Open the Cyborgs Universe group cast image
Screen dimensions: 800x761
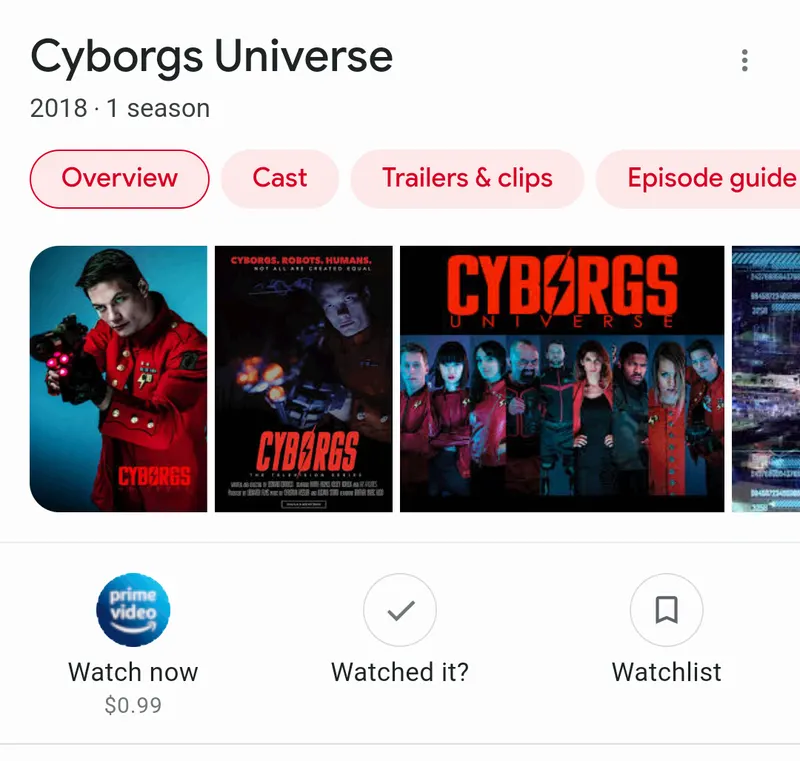coord(561,379)
